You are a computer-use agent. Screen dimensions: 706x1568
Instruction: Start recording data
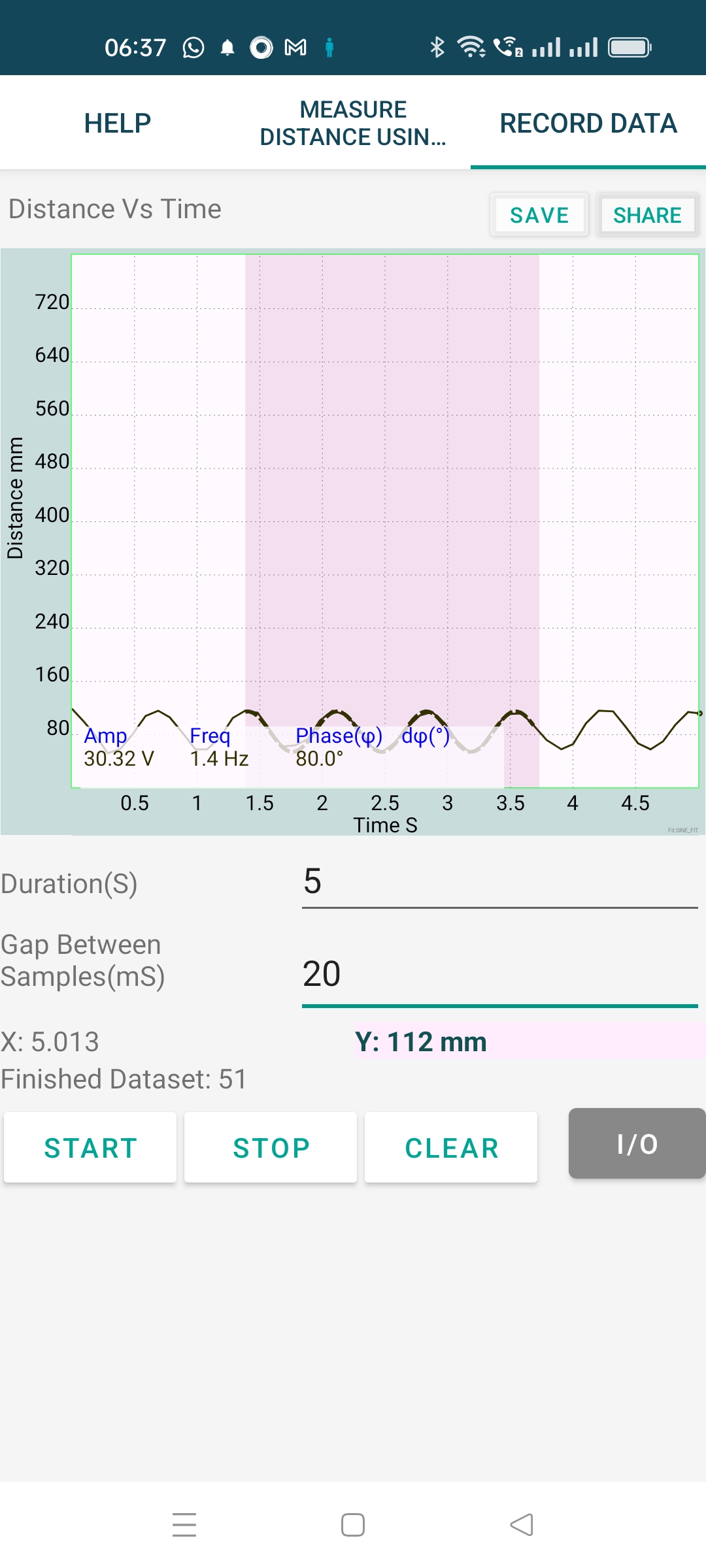[x=90, y=1148]
